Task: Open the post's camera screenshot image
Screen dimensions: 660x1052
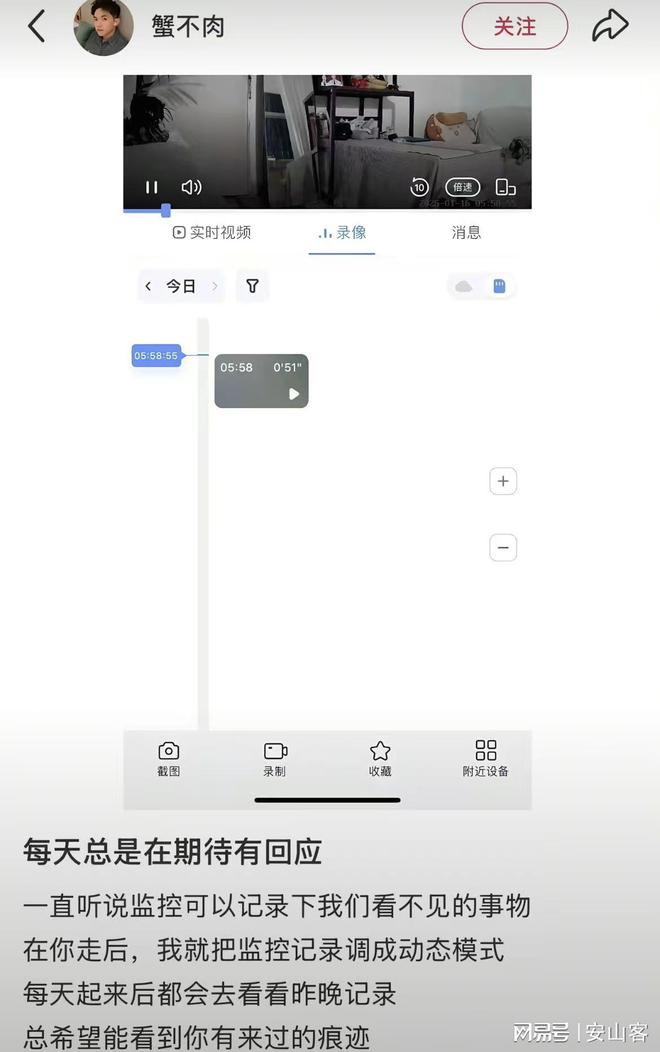Action: pos(327,440)
